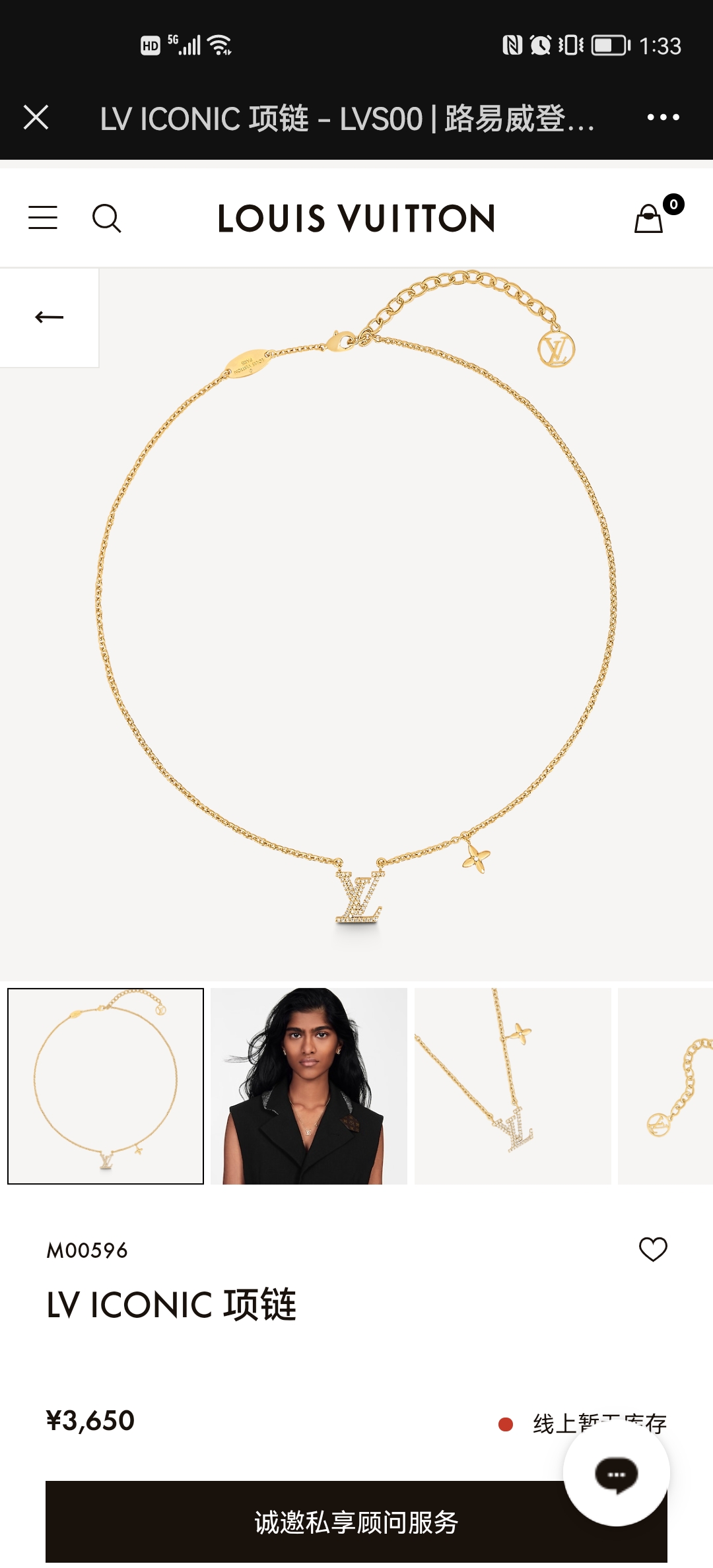Go back with the left arrow

50,317
